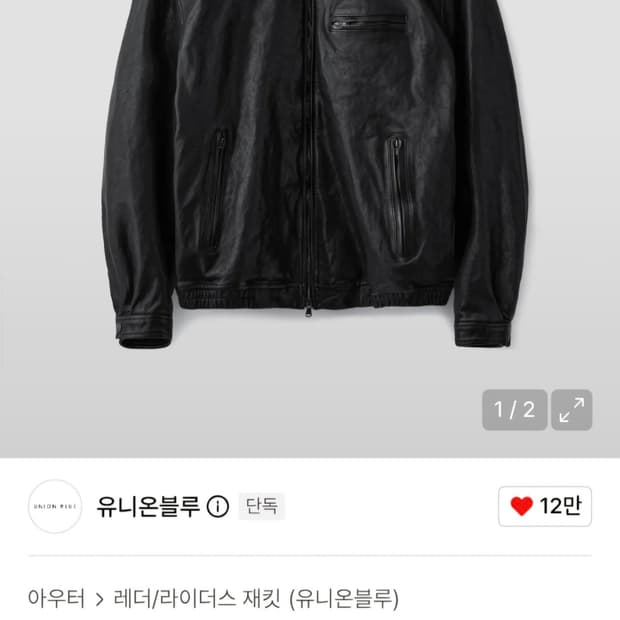Image resolution: width=620 pixels, height=620 pixels.
Task: Open the brand info icon next to 유니온블루
Action: (218, 506)
